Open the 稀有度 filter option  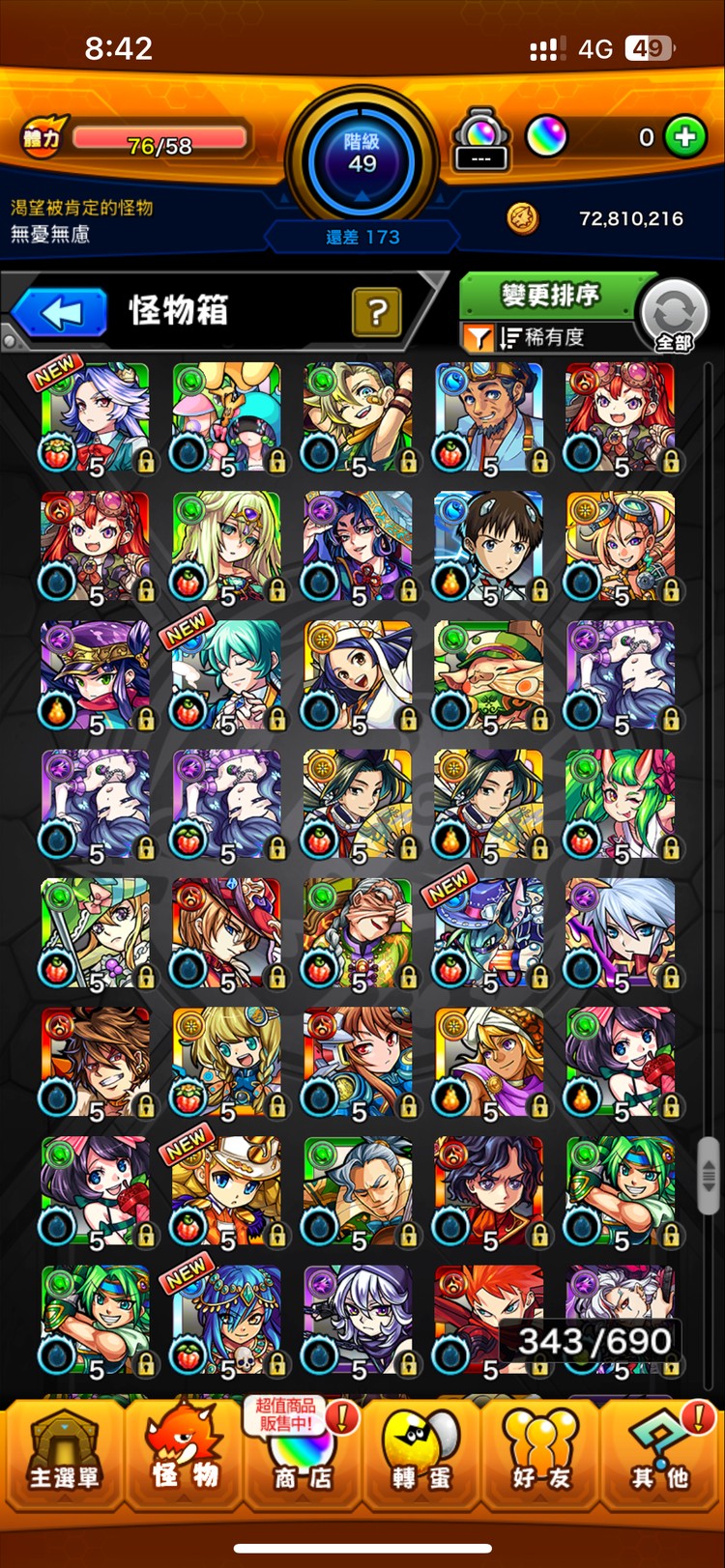[x=541, y=337]
